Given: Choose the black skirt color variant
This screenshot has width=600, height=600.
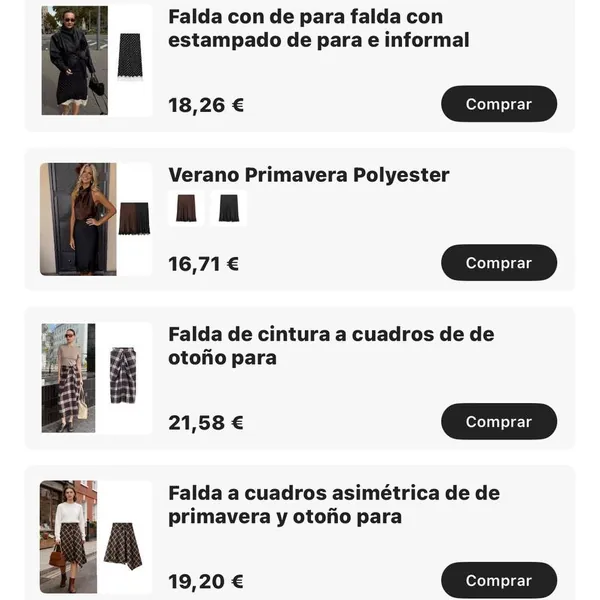Looking at the screenshot, I should click(229, 208).
